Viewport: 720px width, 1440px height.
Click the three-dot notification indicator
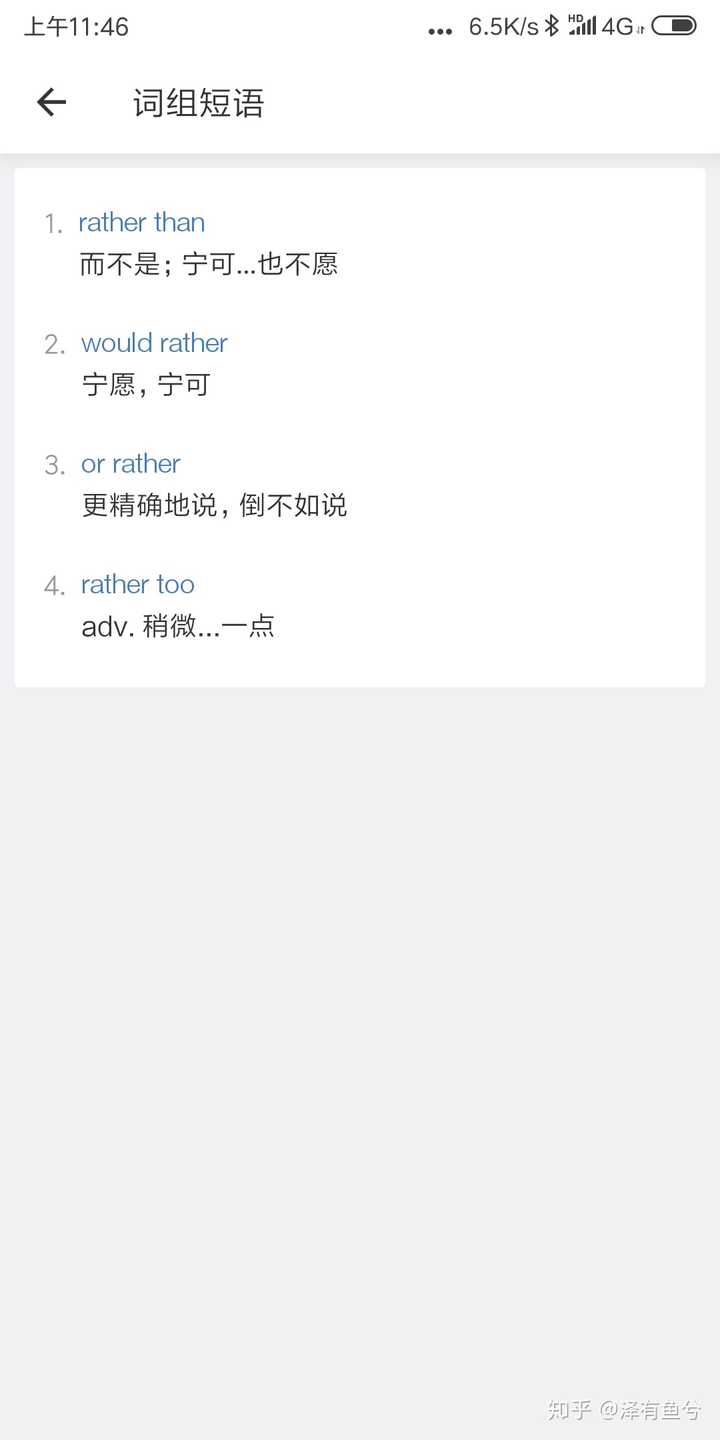click(440, 30)
